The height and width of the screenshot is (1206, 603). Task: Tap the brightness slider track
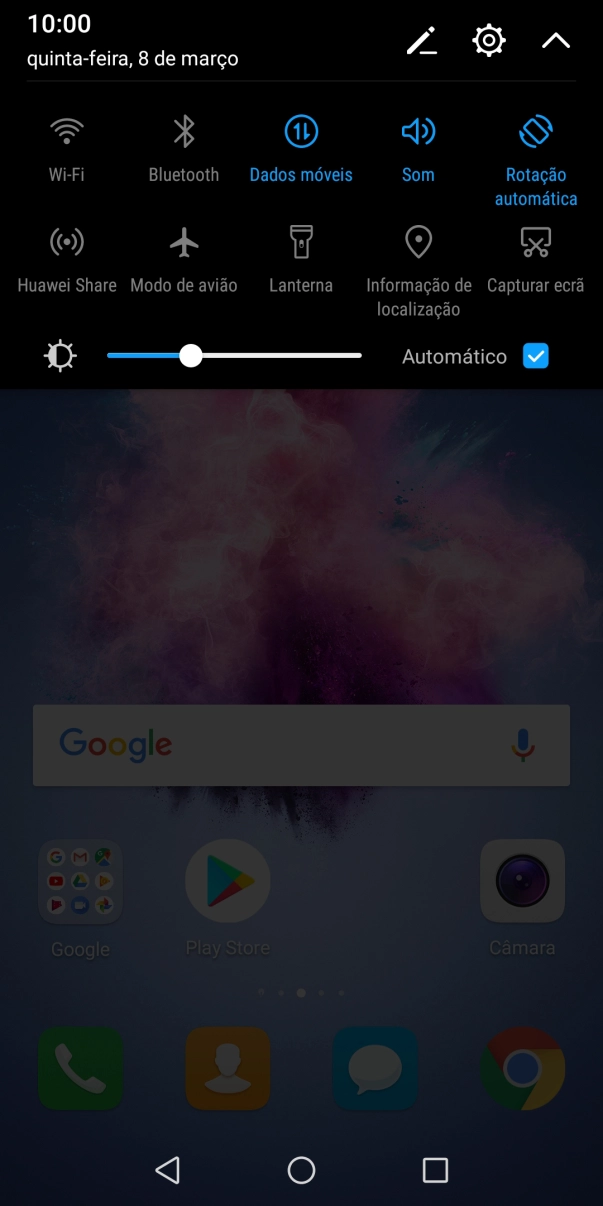tap(234, 356)
